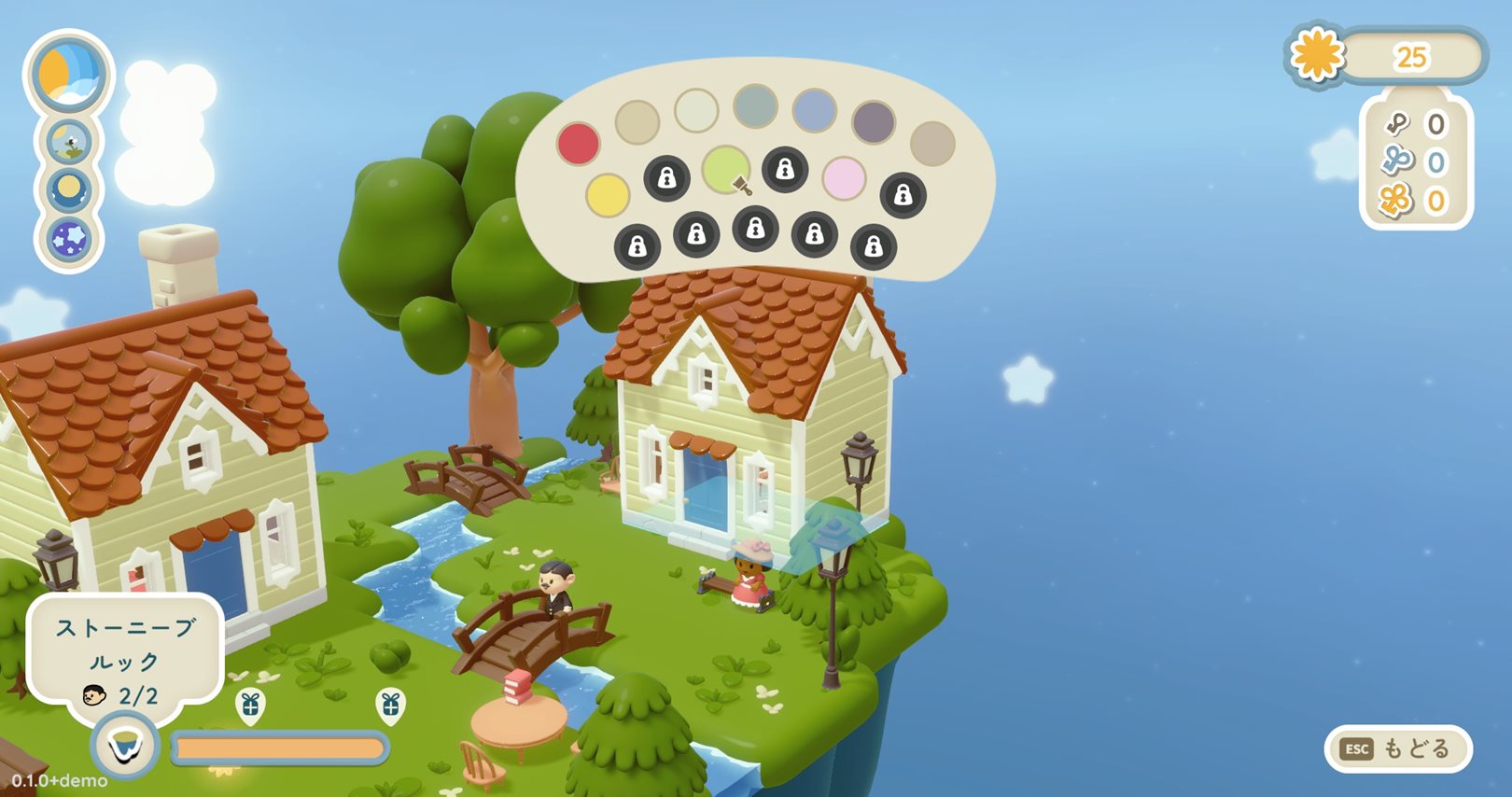
Task: Select the red paint color
Action: [578, 144]
